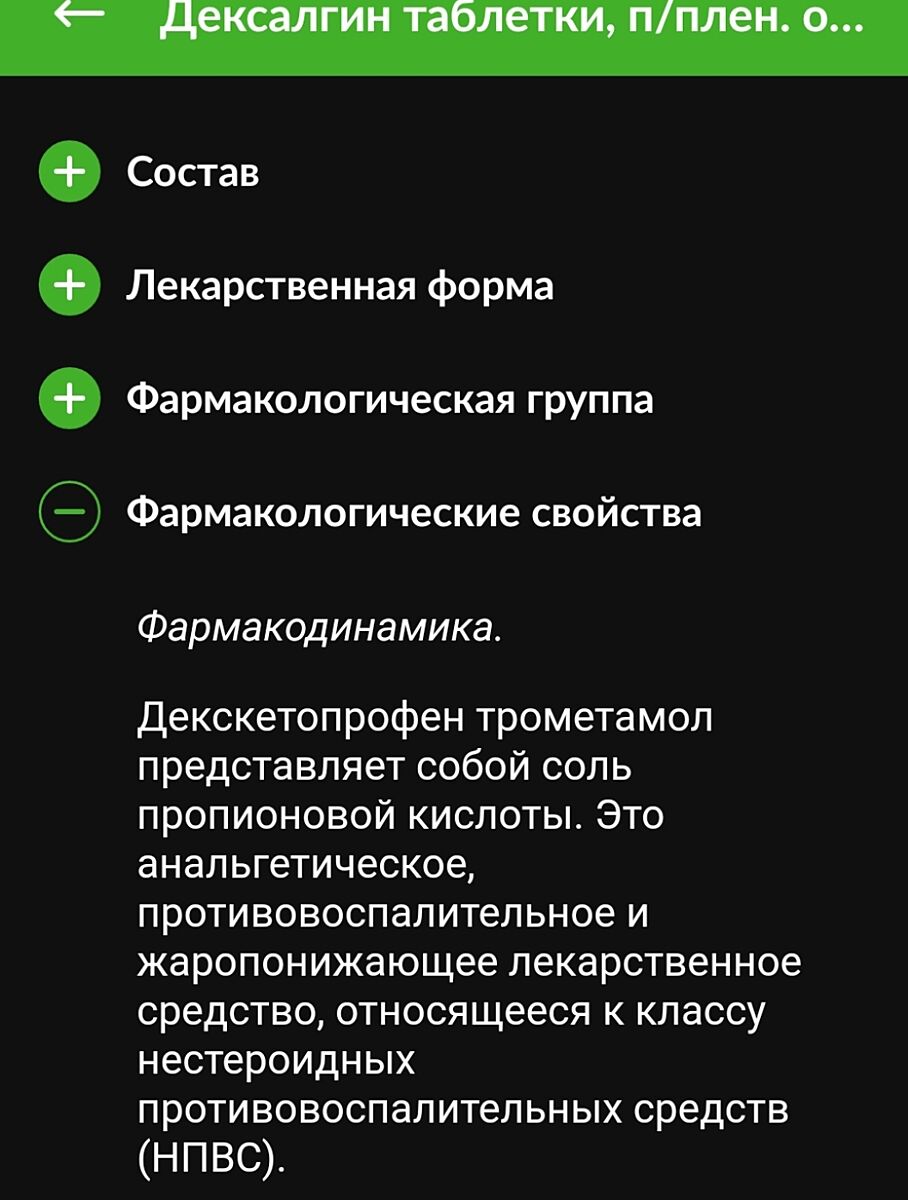Expand the Фармакологическая группа section

(69, 399)
